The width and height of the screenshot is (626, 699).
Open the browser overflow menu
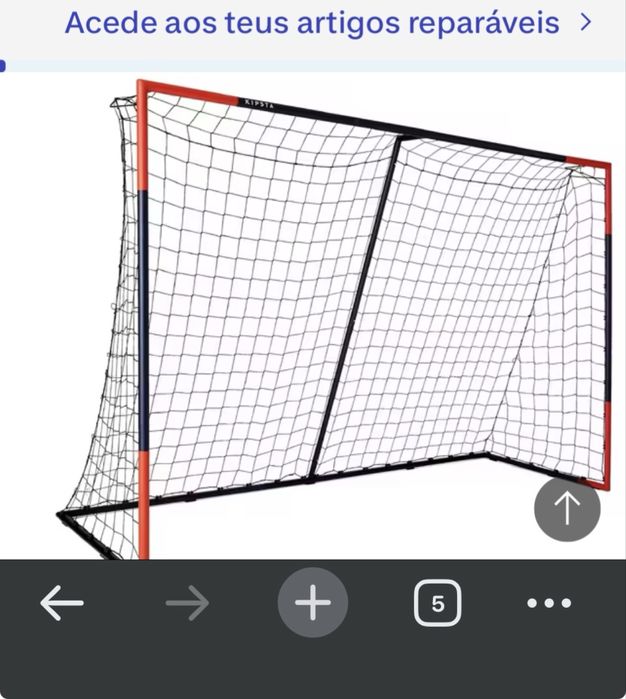(x=549, y=603)
